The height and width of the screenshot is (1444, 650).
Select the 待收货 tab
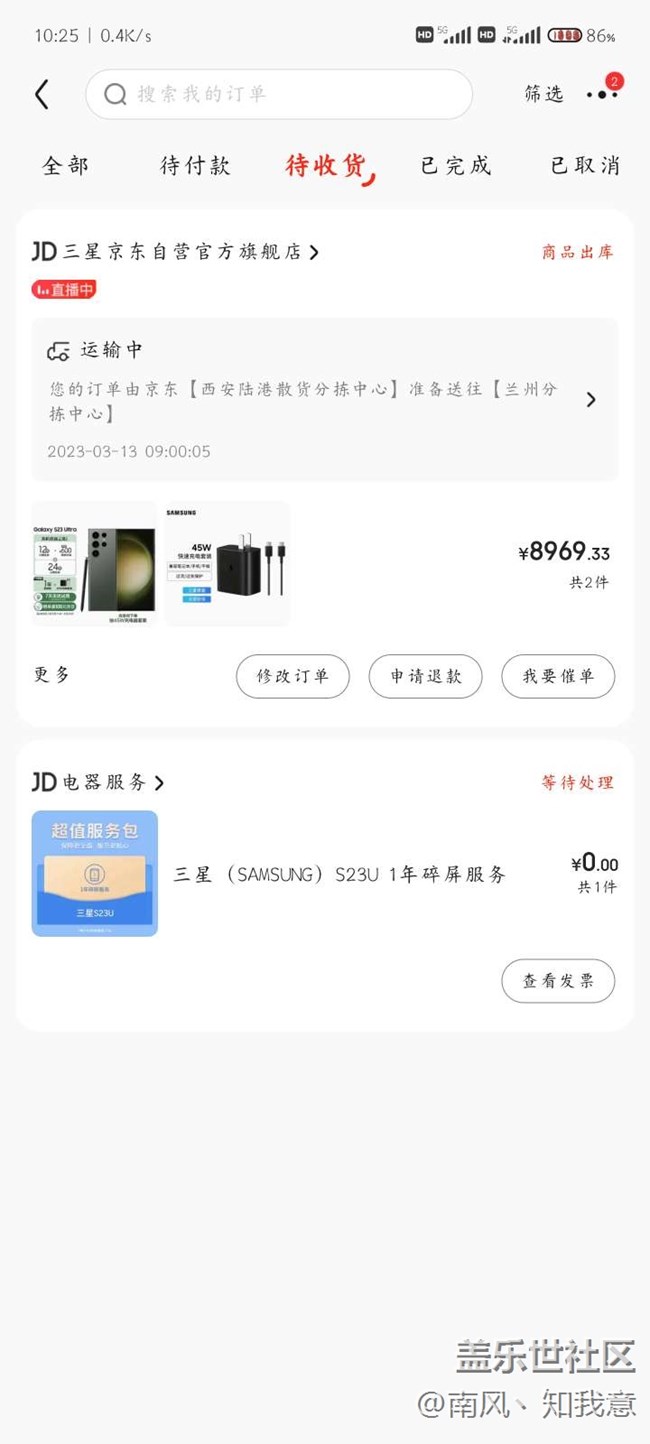(326, 166)
